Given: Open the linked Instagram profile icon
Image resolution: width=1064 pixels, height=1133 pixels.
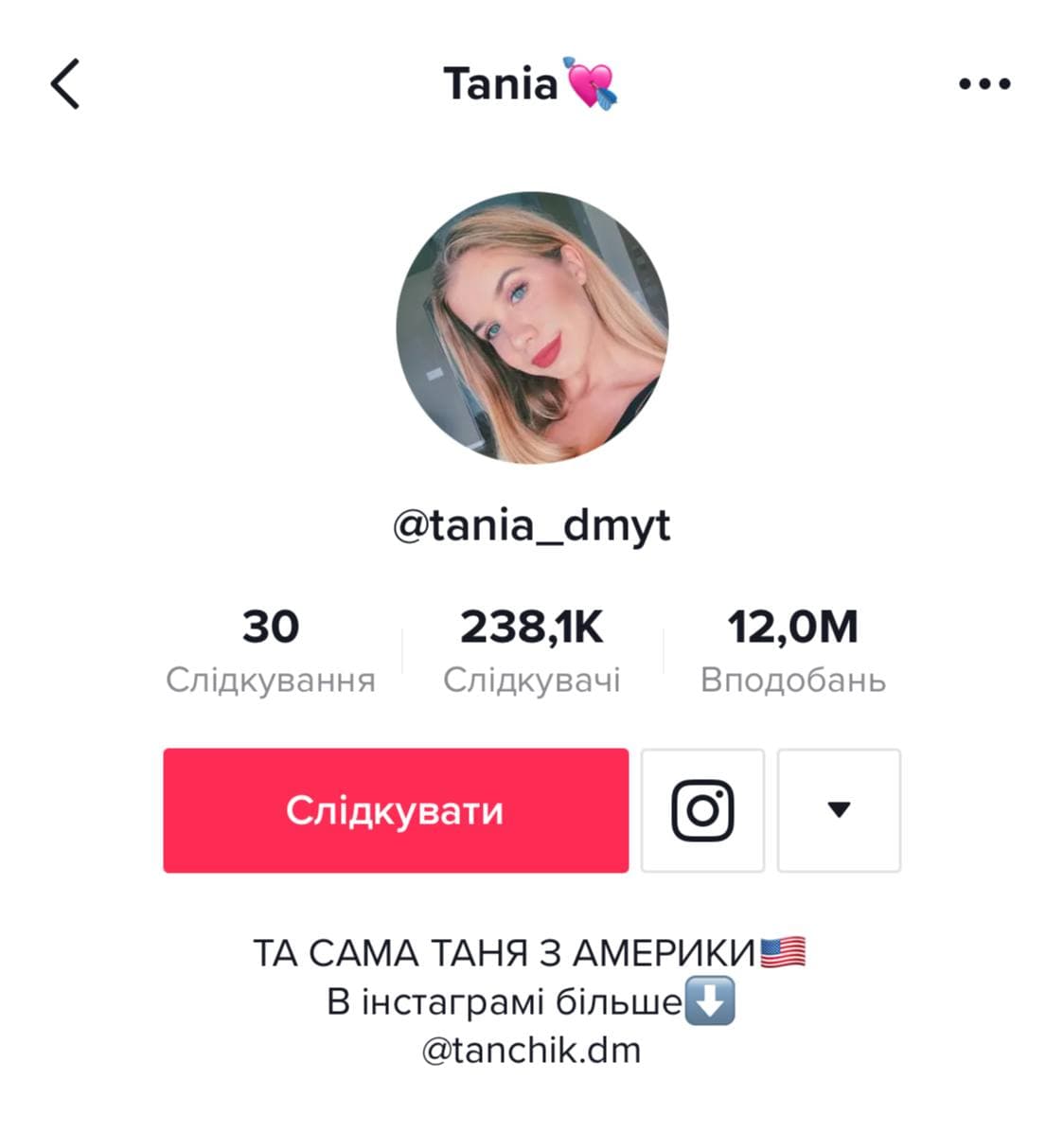Looking at the screenshot, I should pos(702,810).
